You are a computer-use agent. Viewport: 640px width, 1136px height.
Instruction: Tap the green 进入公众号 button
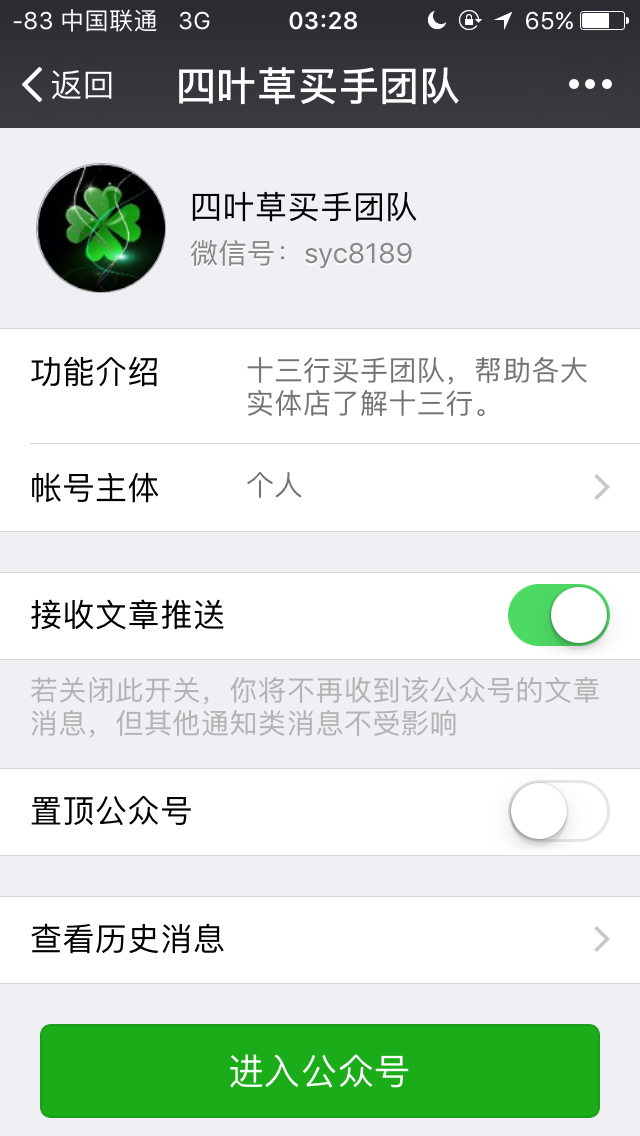pos(320,1071)
